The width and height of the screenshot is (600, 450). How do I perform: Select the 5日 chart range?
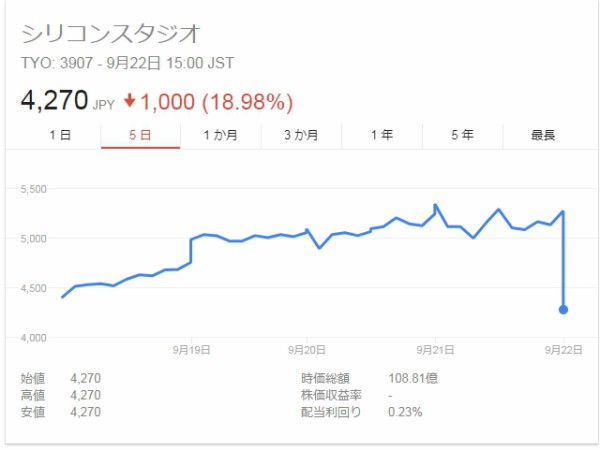[x=140, y=135]
